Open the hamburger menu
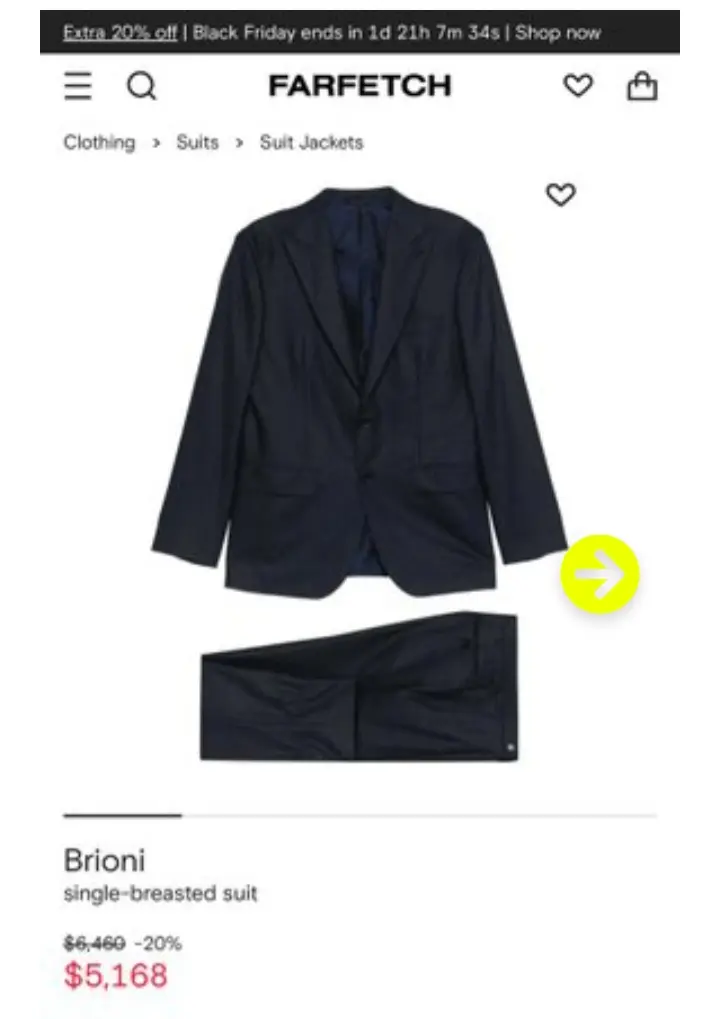Screen dimensions: 720x1019 click(78, 87)
